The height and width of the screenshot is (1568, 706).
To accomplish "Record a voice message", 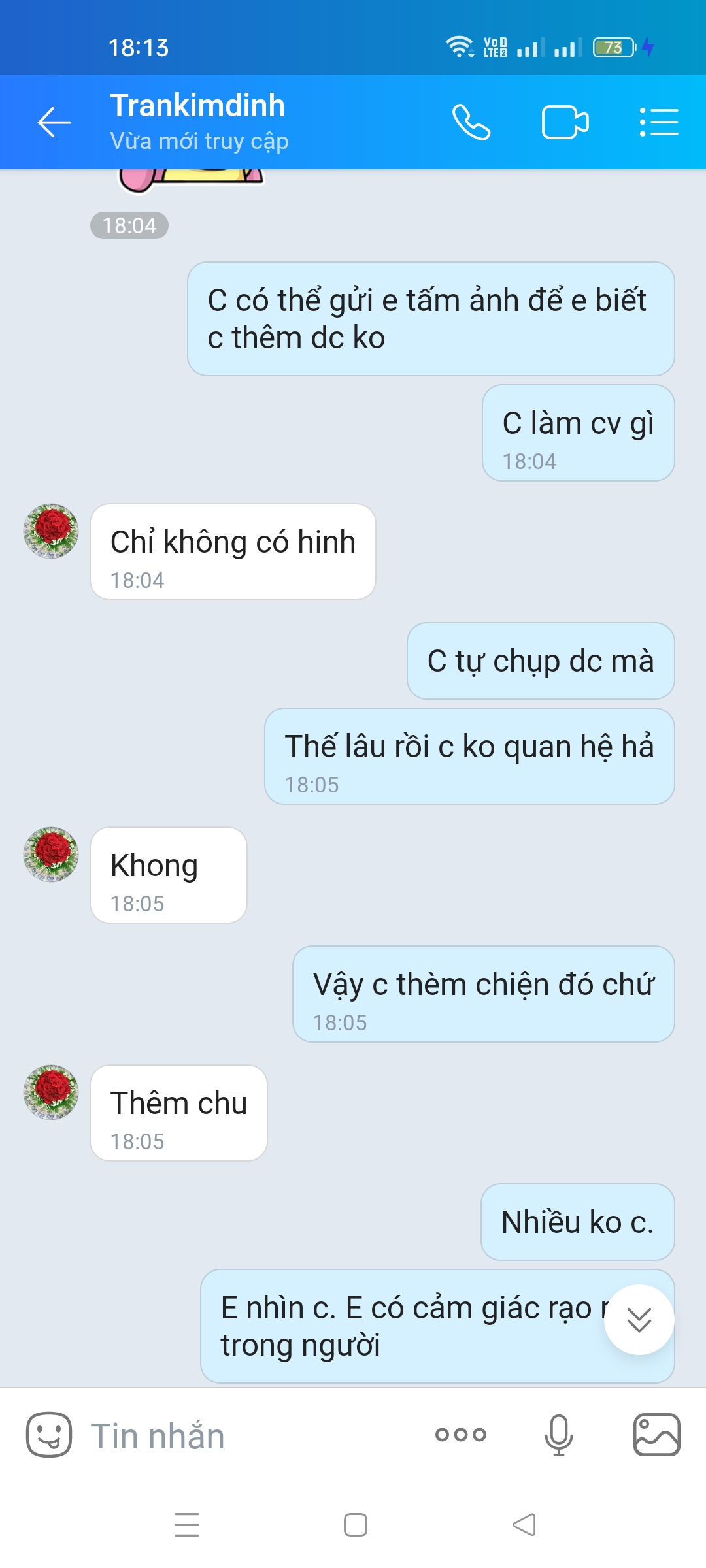I will [x=559, y=1435].
